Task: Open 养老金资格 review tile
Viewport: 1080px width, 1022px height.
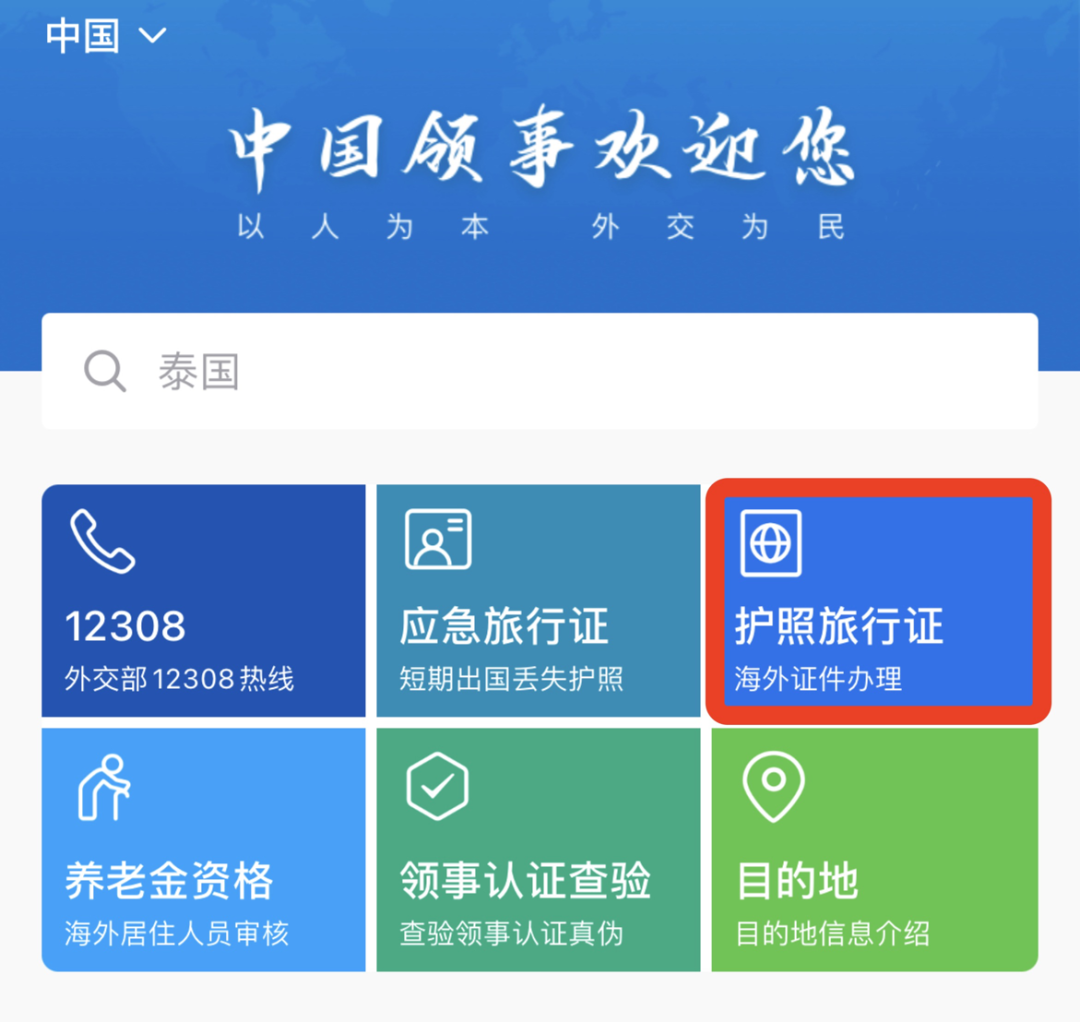Action: tap(204, 850)
